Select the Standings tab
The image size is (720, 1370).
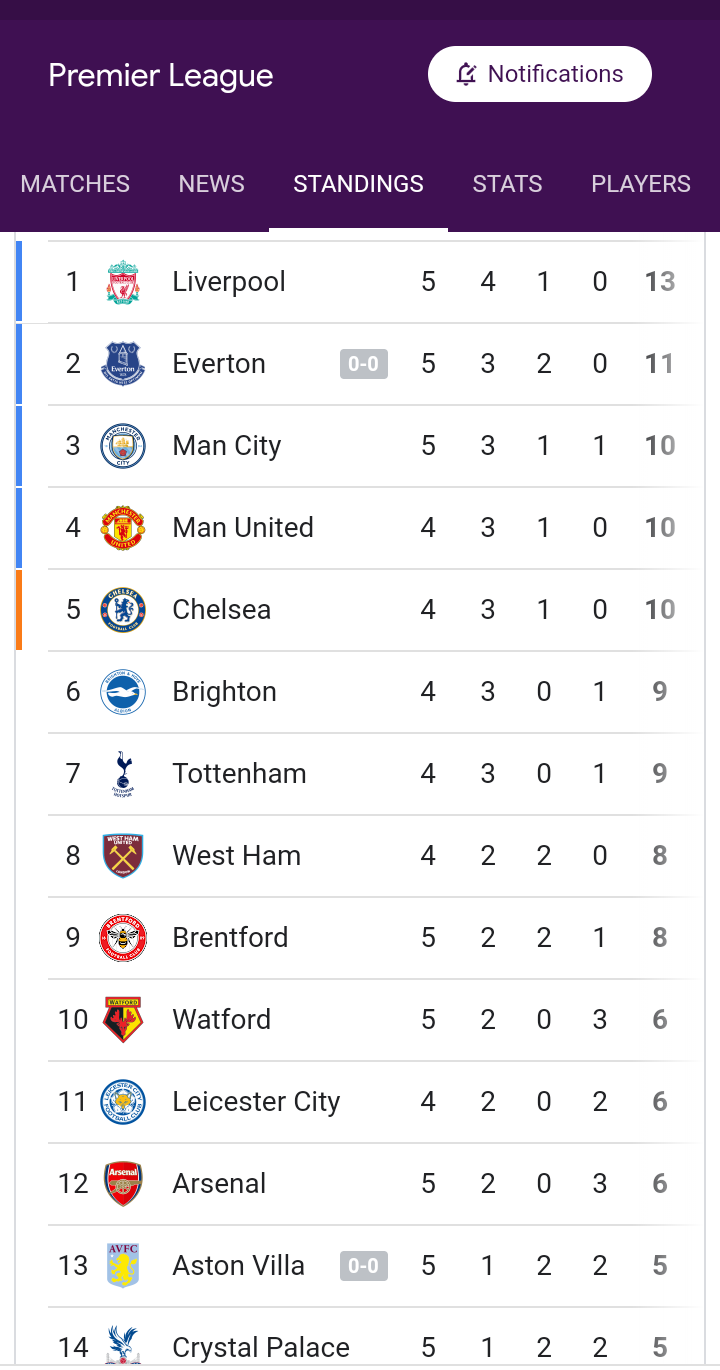tap(358, 184)
